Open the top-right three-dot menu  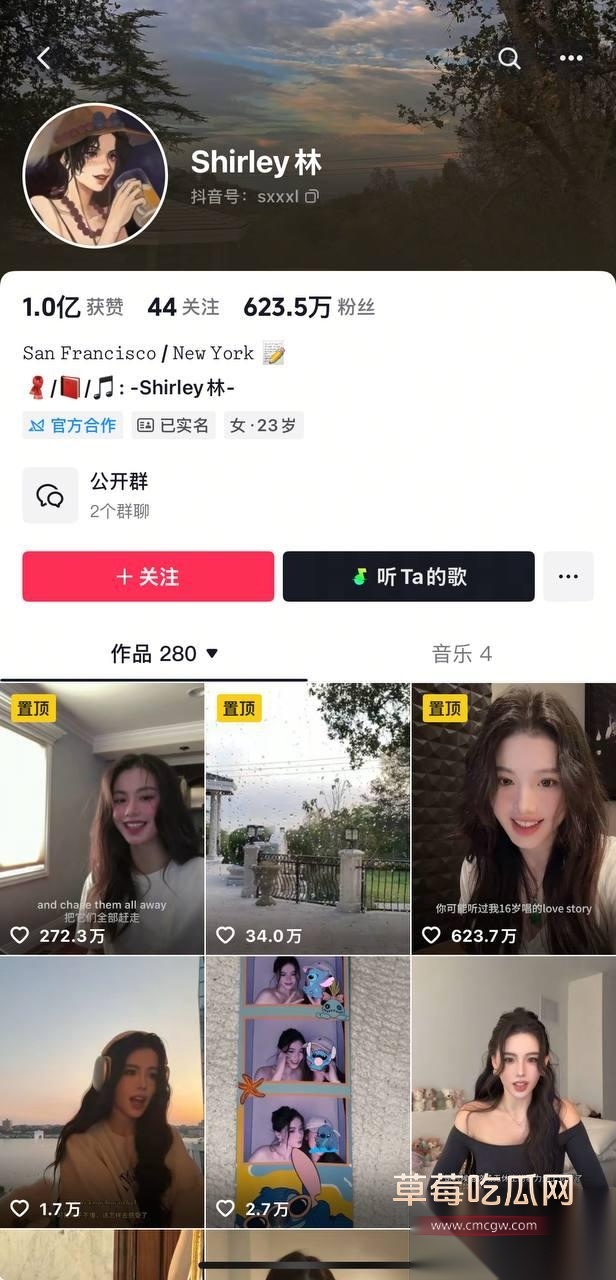pyautogui.click(x=571, y=59)
